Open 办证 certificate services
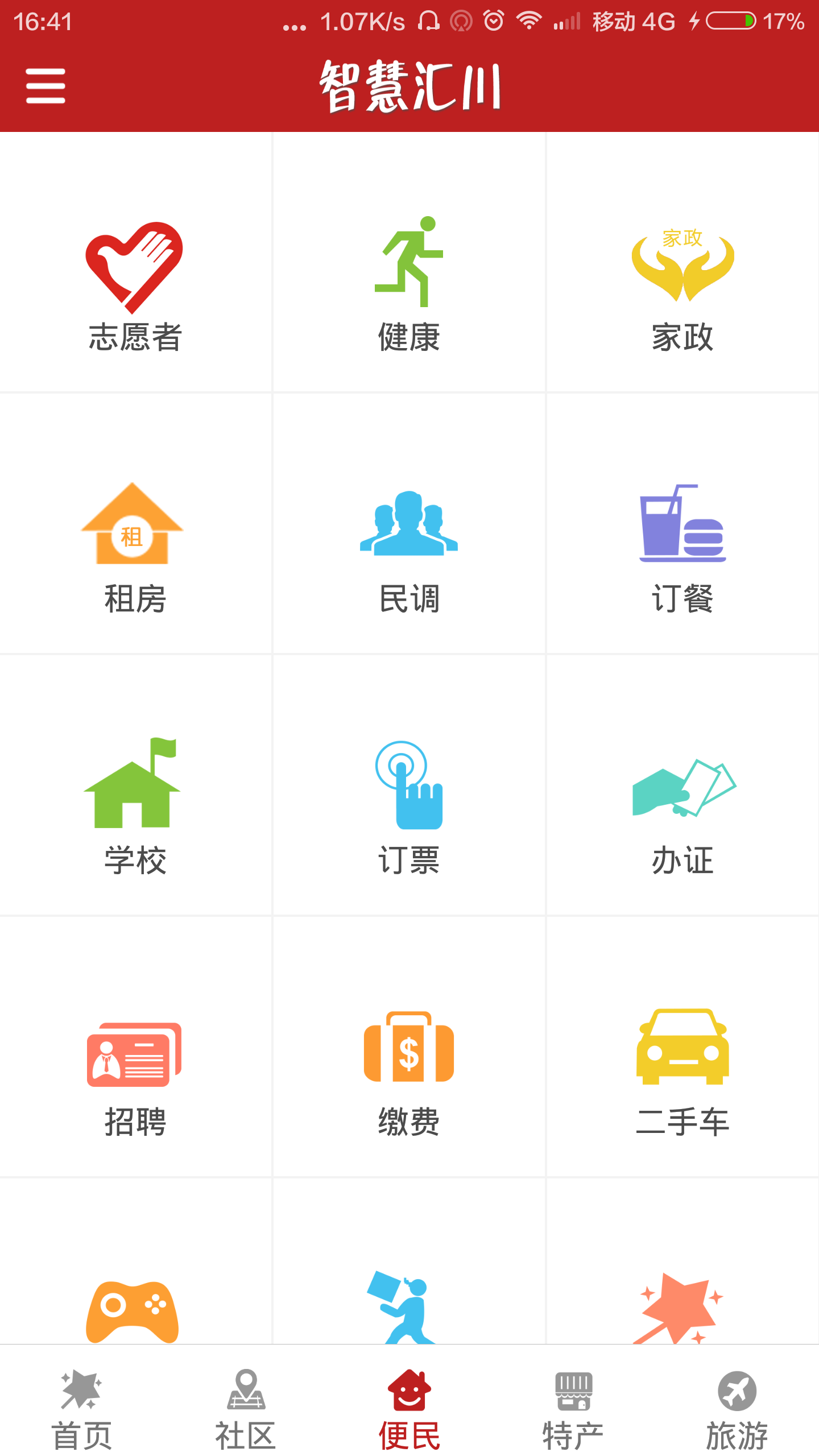The height and width of the screenshot is (1456, 819). tap(682, 785)
